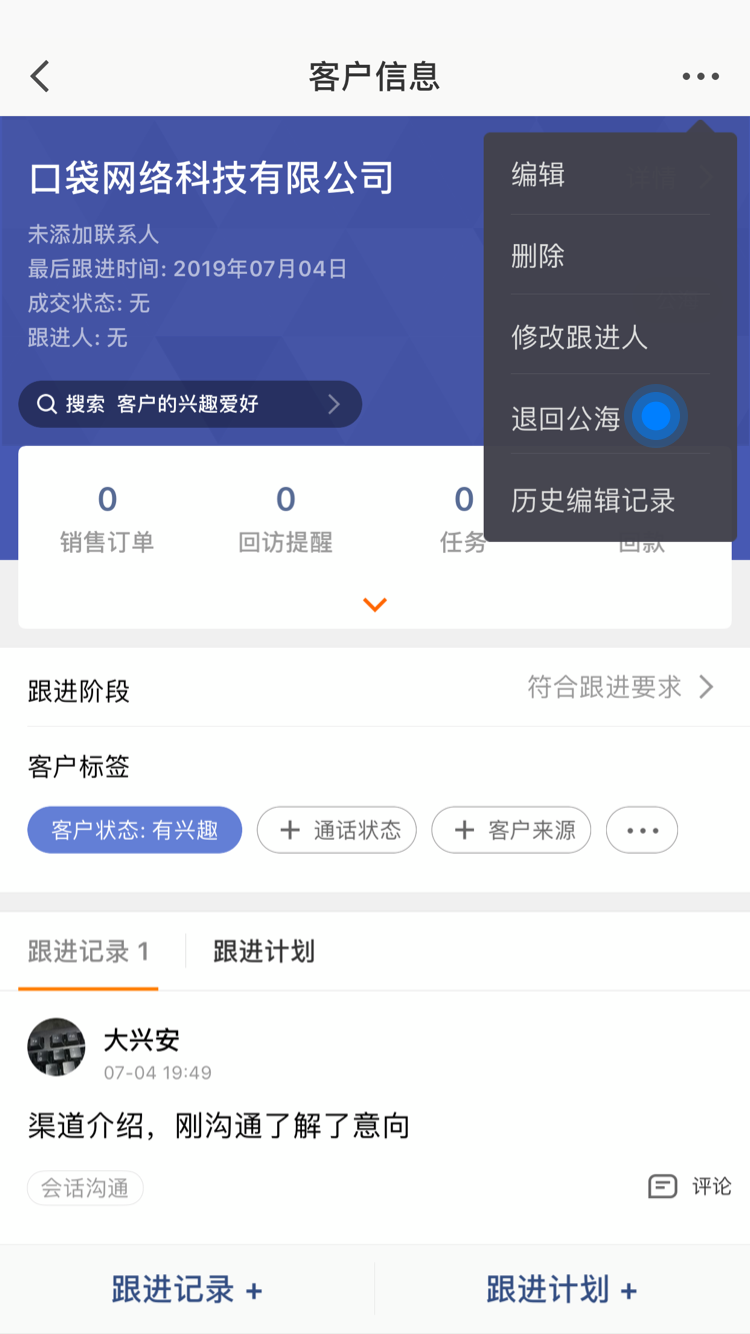The image size is (750, 1334).
Task: Tap the 客户状态: 有兴趣 tag
Action: click(135, 830)
